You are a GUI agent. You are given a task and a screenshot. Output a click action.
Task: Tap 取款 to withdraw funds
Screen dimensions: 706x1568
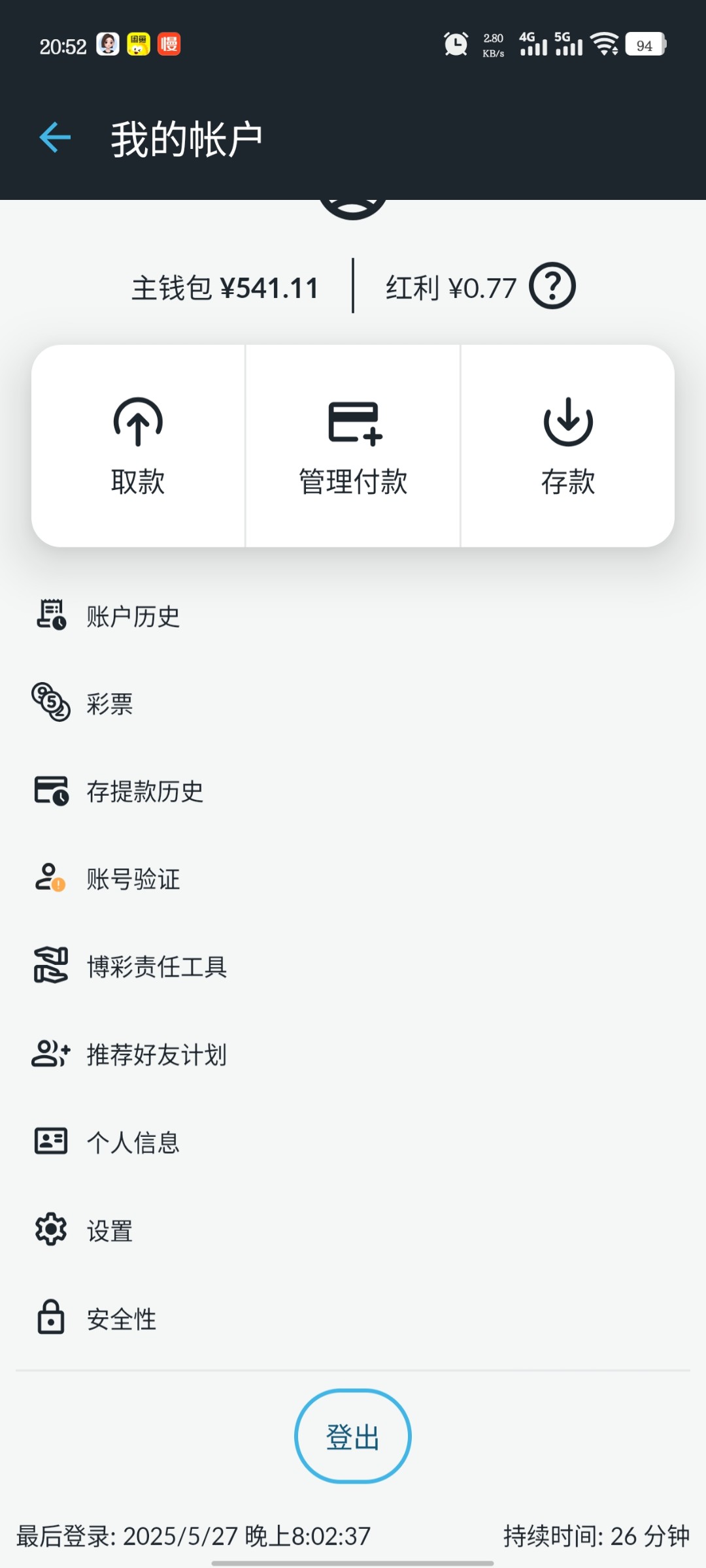coord(138,446)
